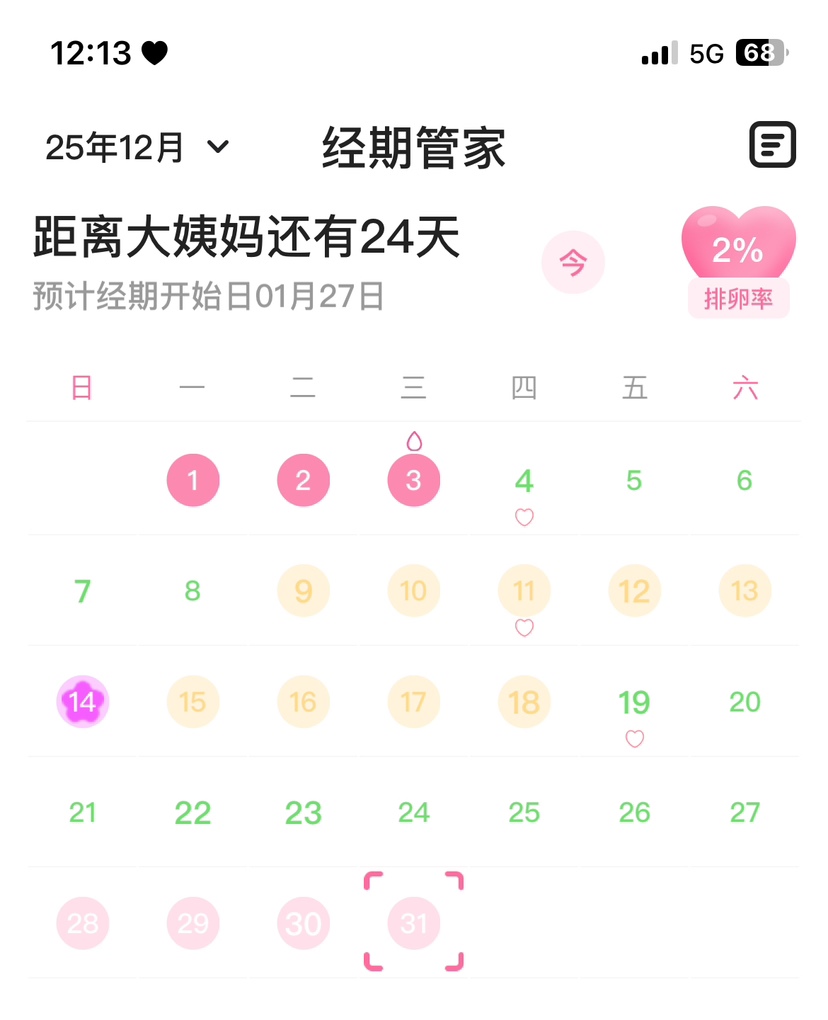Jump to today with 今 button
This screenshot has width=828, height=1020.
click(573, 262)
